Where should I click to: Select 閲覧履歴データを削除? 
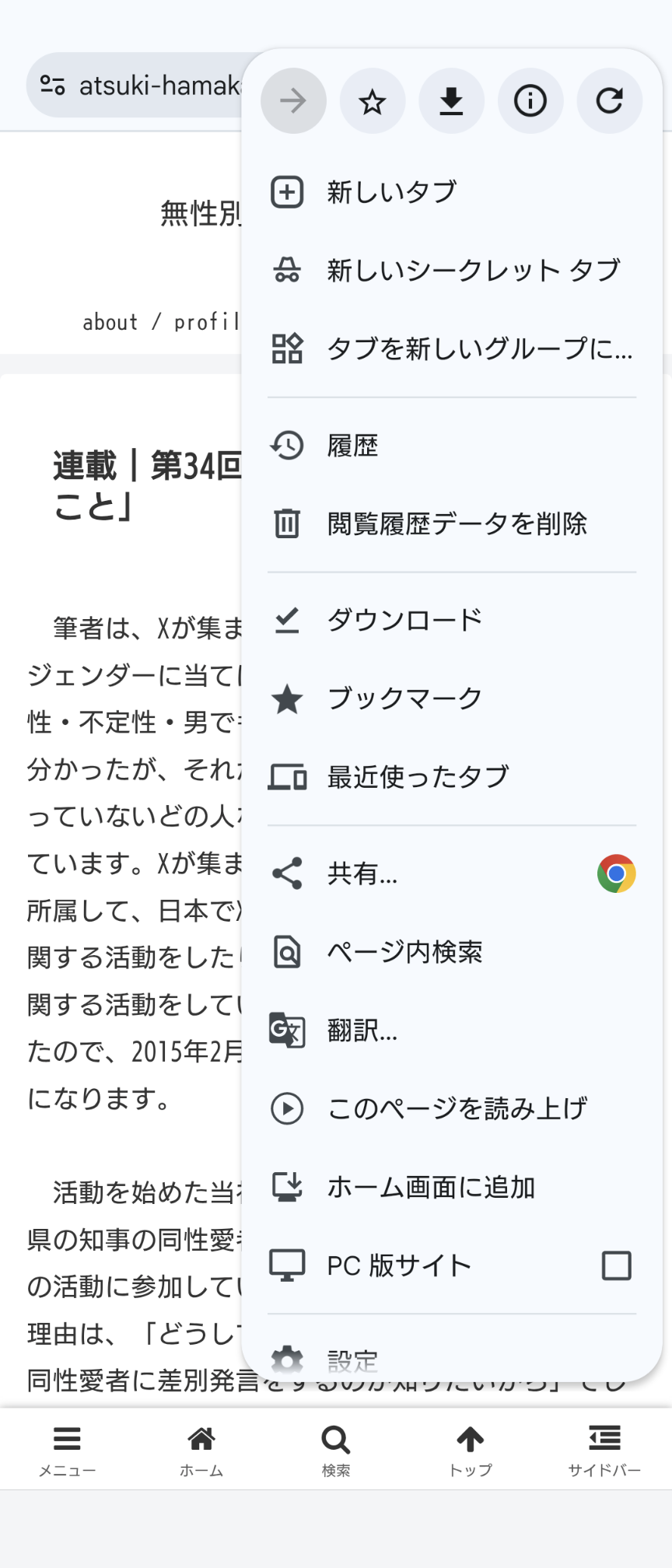pyautogui.click(x=457, y=523)
